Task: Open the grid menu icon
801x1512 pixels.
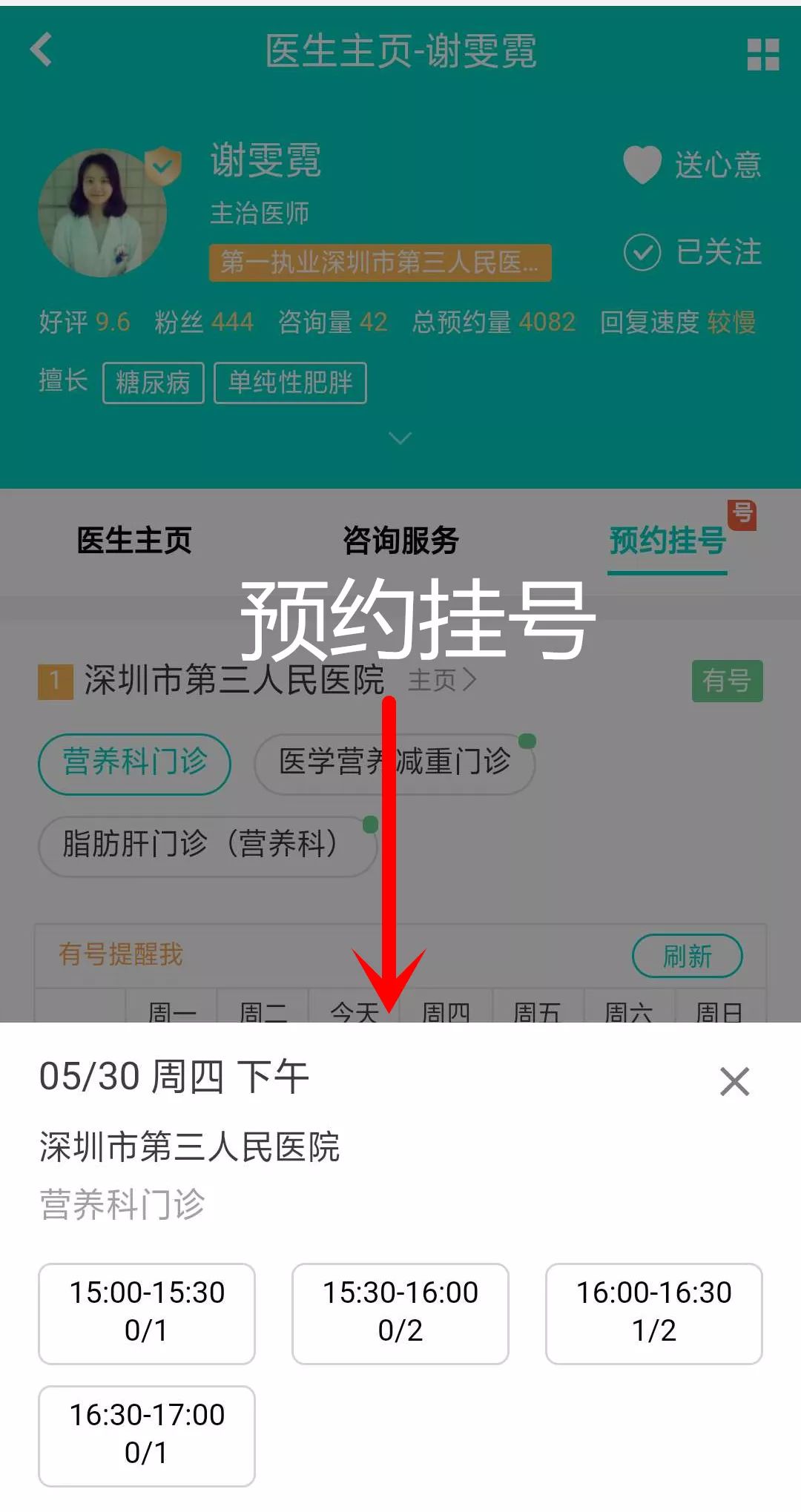Action: tap(762, 54)
